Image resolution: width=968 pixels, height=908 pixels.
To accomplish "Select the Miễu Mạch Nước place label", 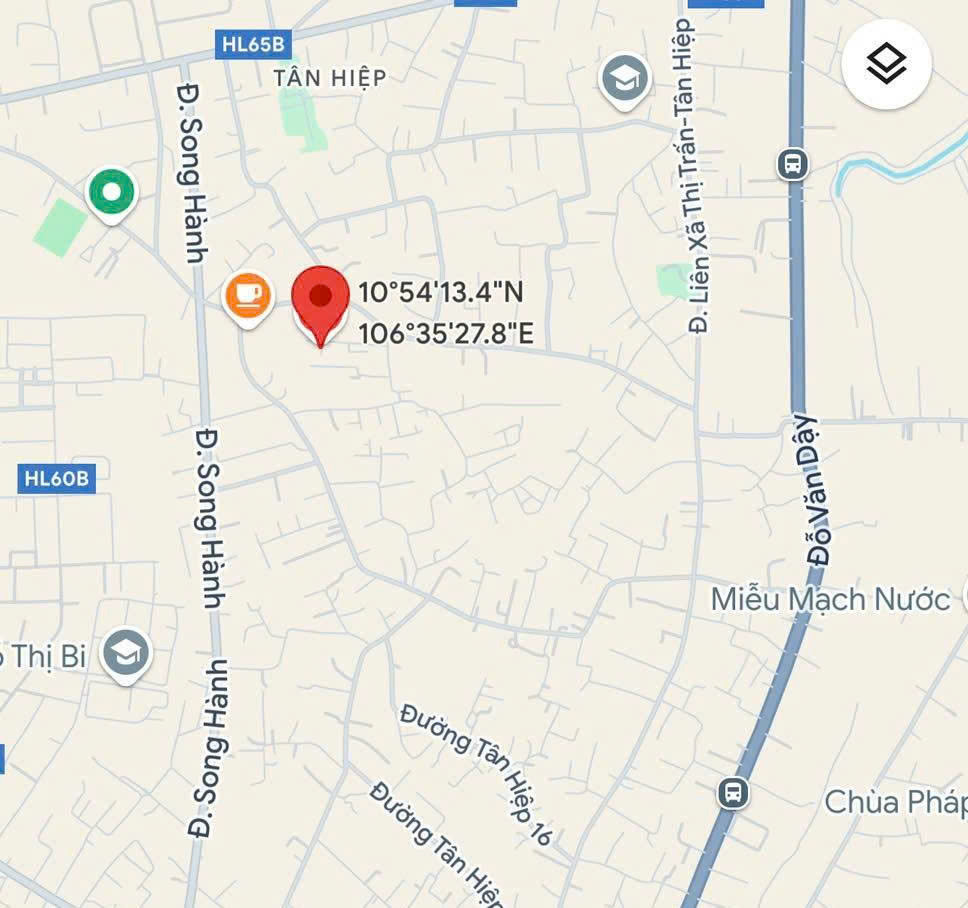I will [x=830, y=600].
